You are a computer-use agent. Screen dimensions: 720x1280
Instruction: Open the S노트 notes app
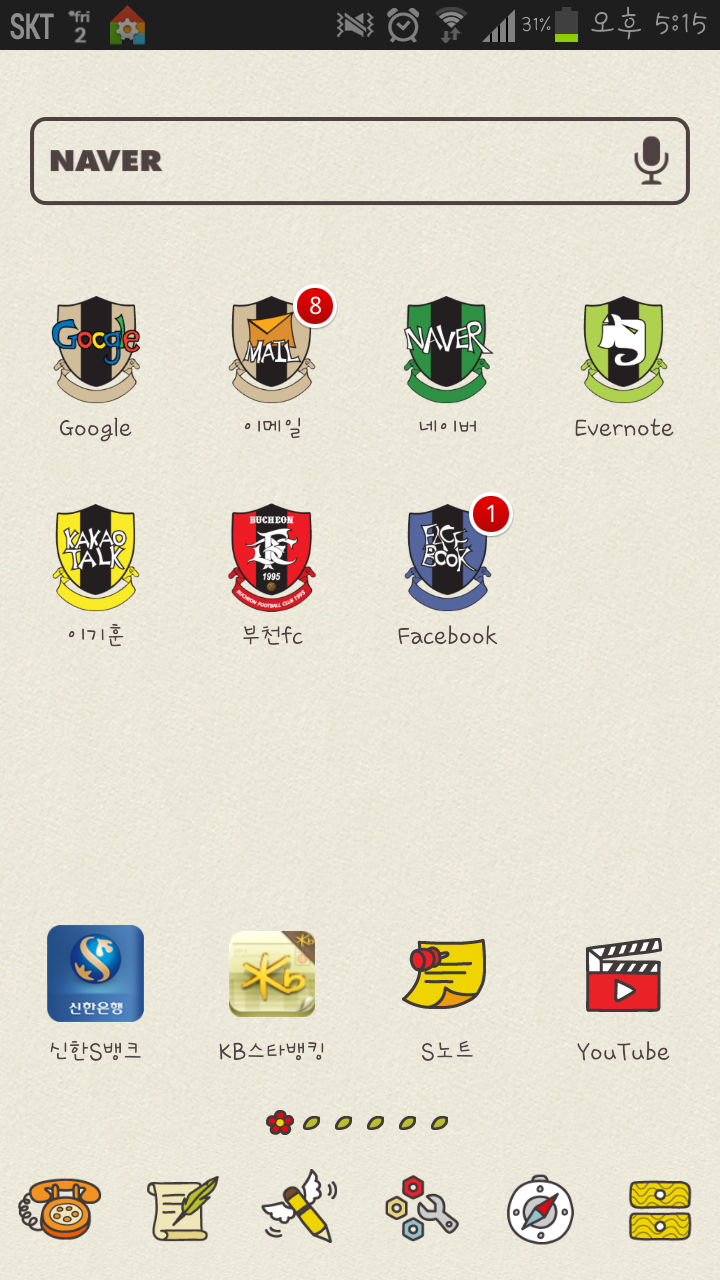[447, 973]
